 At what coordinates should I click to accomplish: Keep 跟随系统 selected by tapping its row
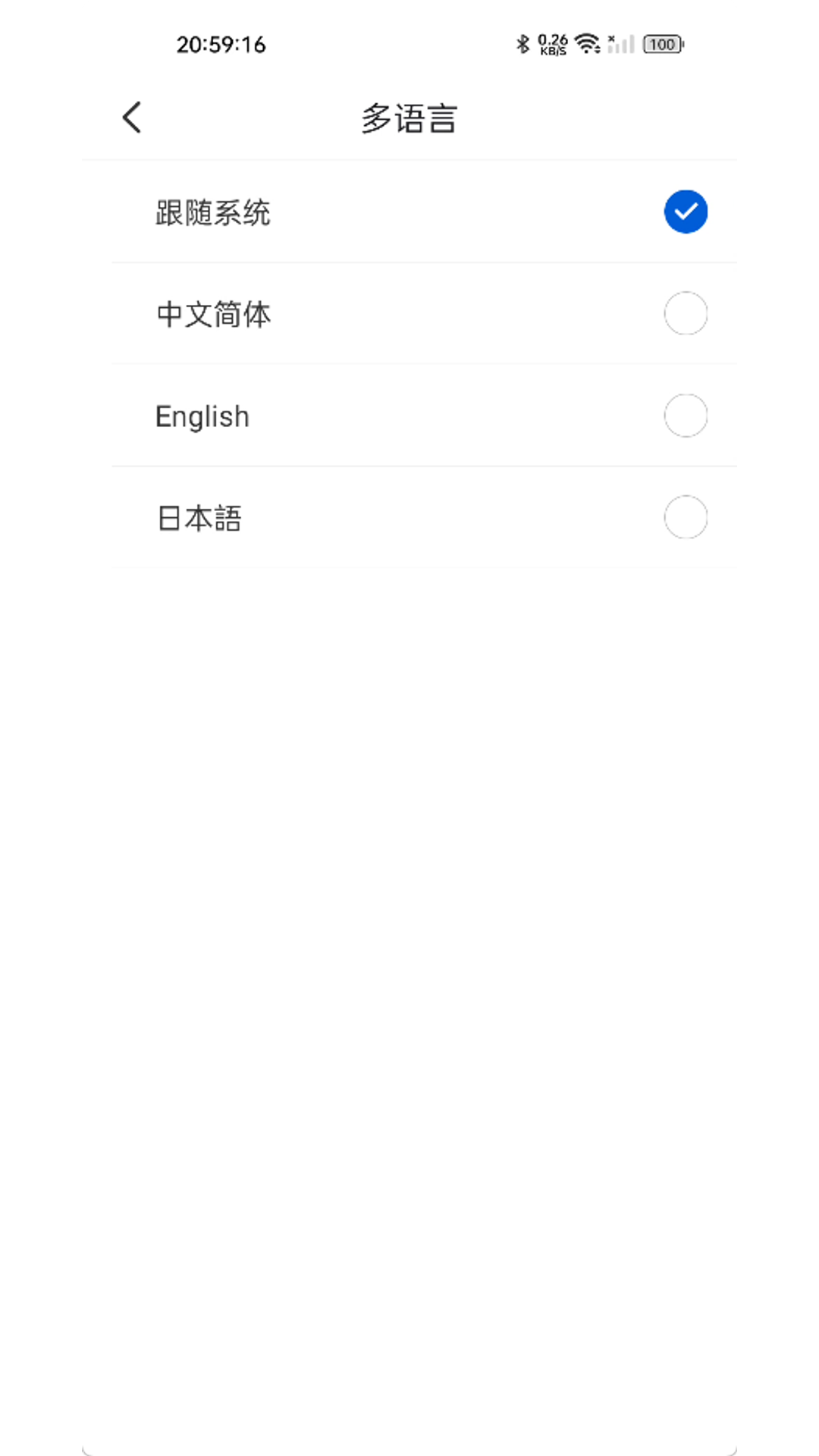point(409,212)
